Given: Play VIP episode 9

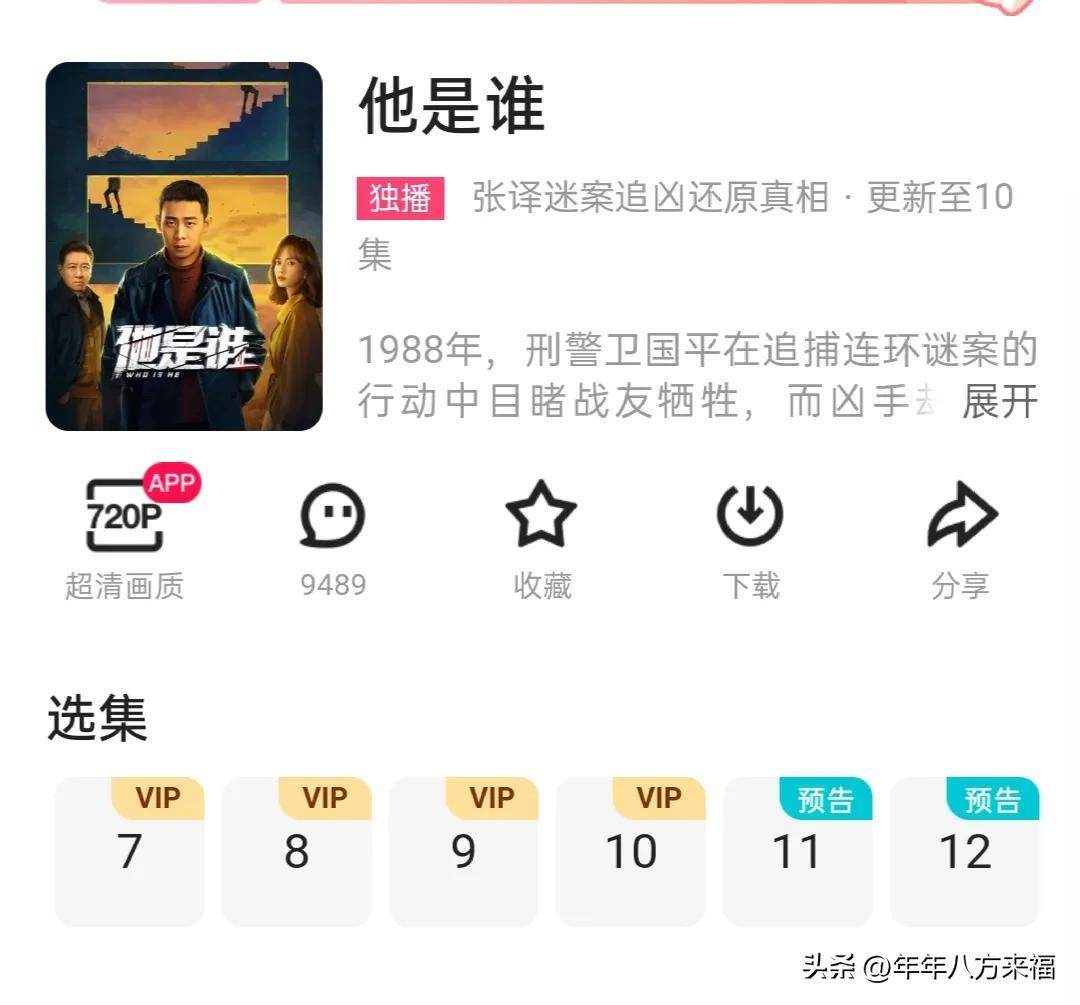Looking at the screenshot, I should coord(463,852).
